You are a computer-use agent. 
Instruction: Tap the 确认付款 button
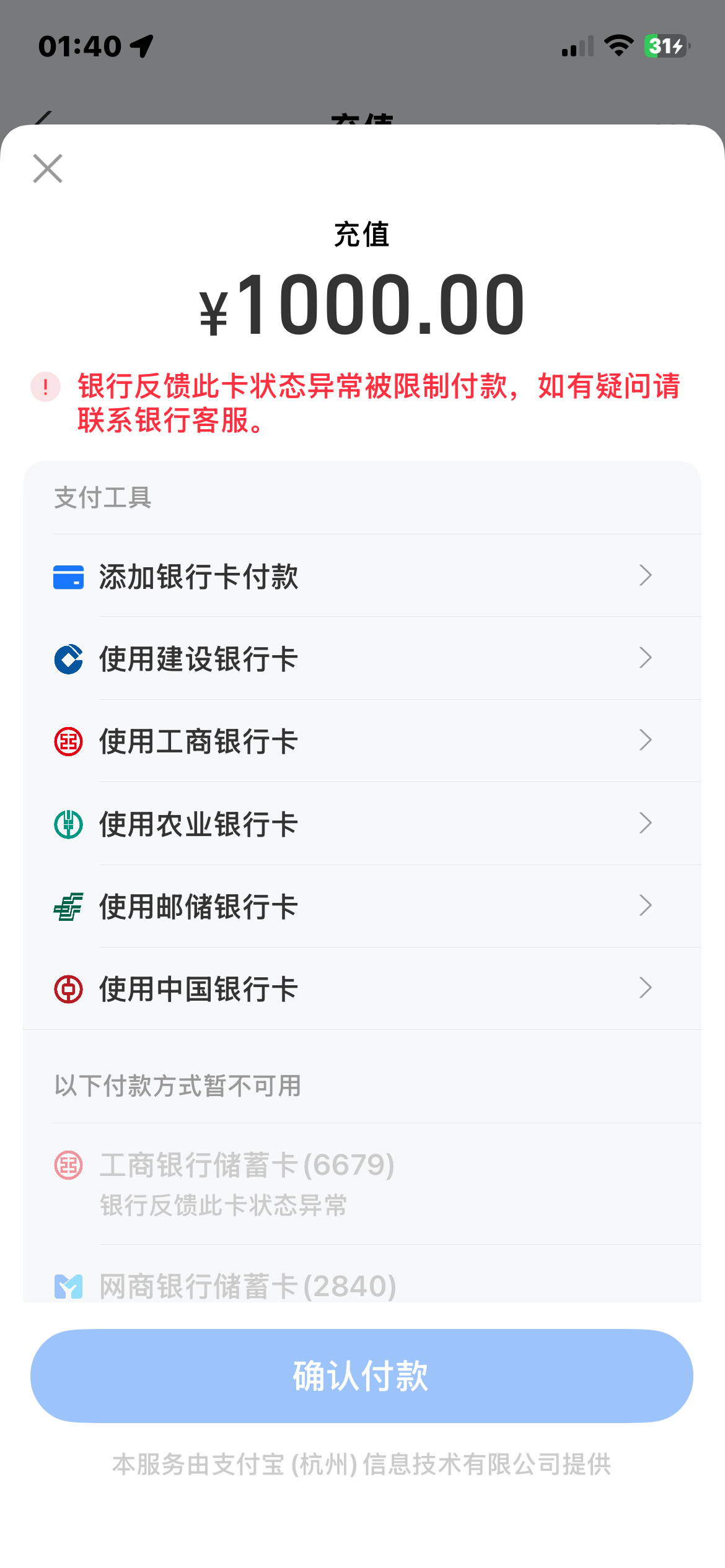point(362,1375)
